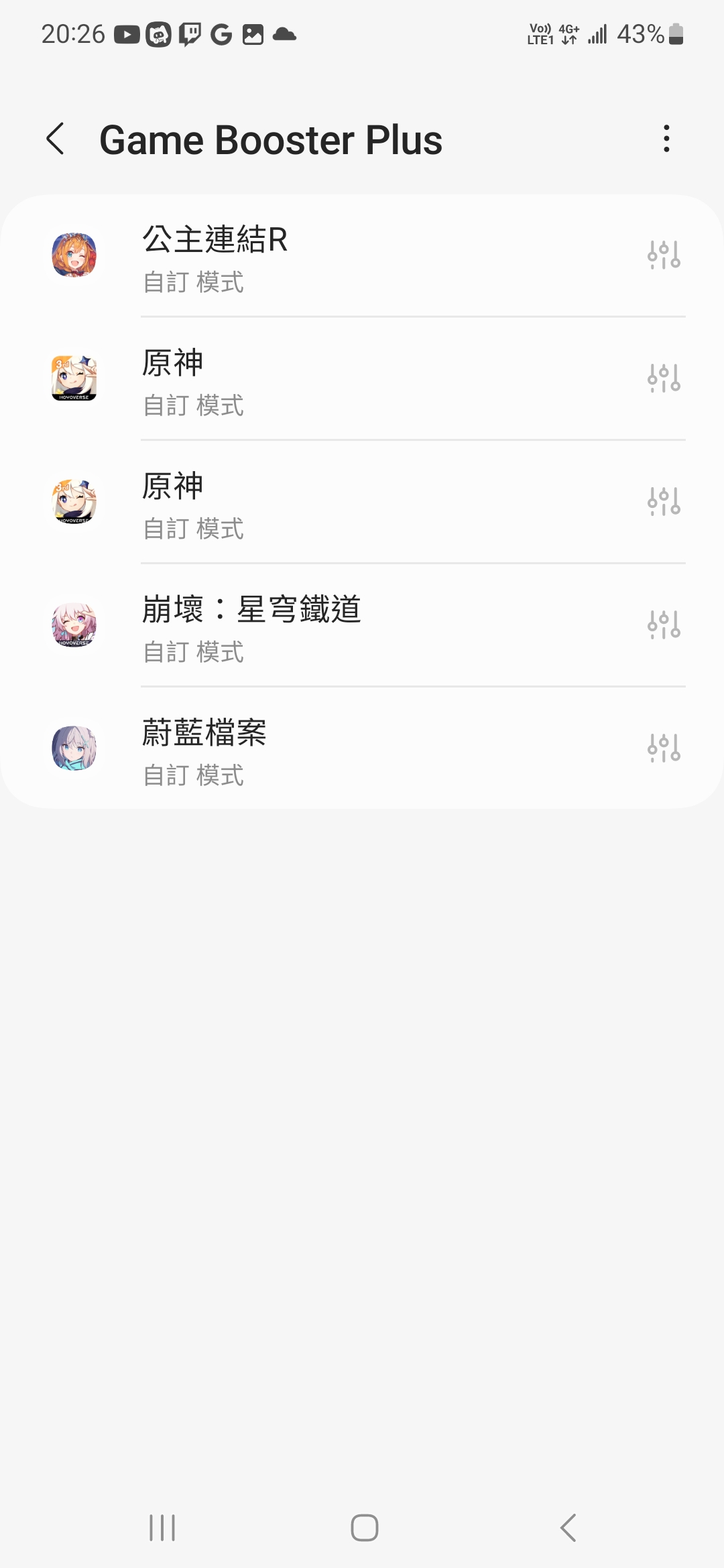Go back from Game Booster Plus
Image resolution: width=724 pixels, height=1568 pixels.
point(56,139)
